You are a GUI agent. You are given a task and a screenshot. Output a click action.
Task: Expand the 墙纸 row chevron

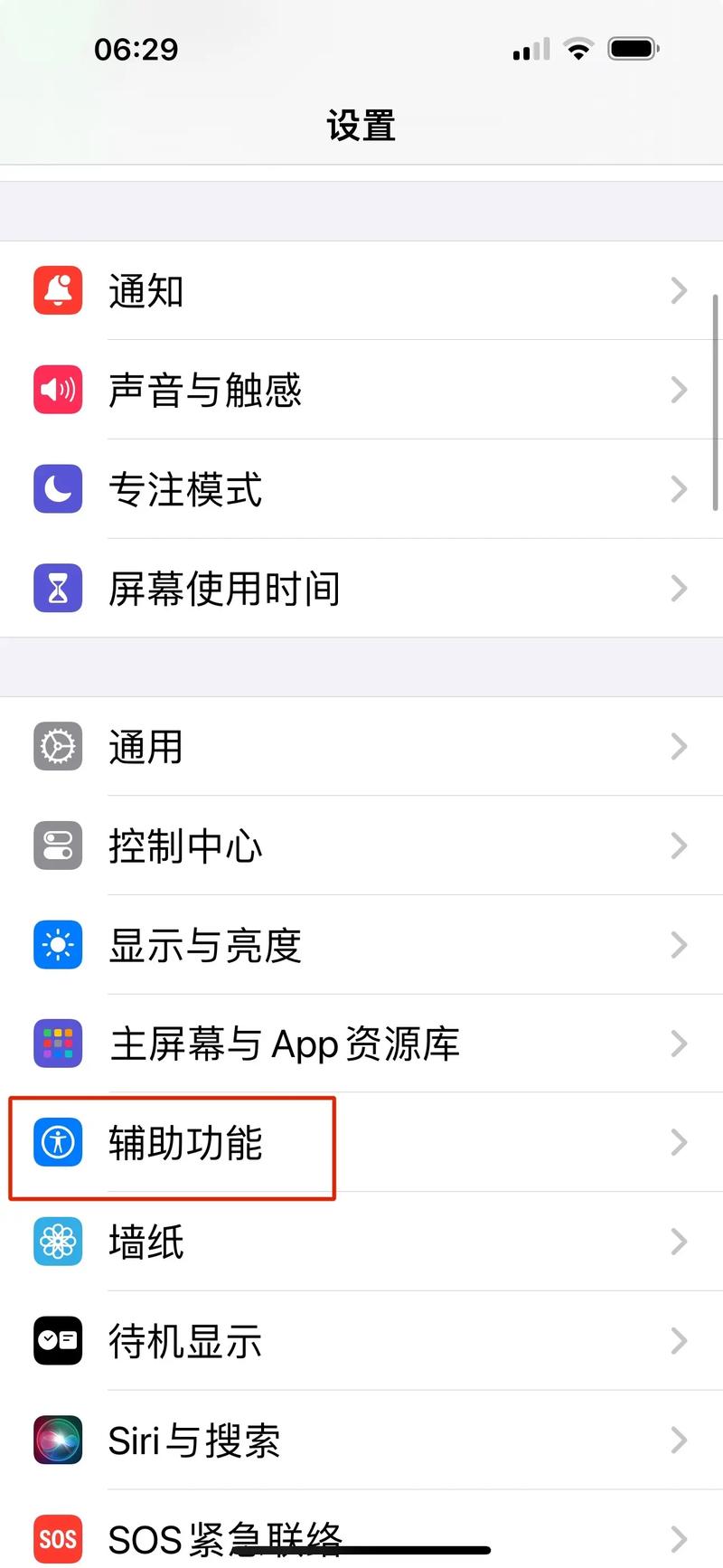tap(679, 1242)
